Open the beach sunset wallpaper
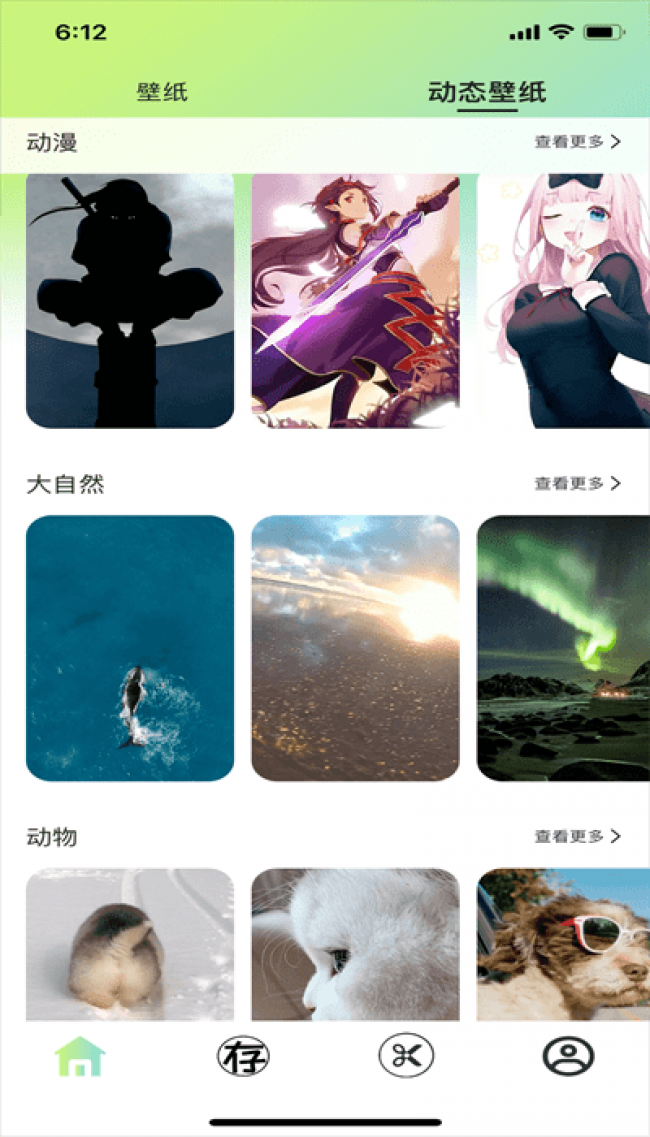Image resolution: width=650 pixels, height=1137 pixels. (355, 648)
